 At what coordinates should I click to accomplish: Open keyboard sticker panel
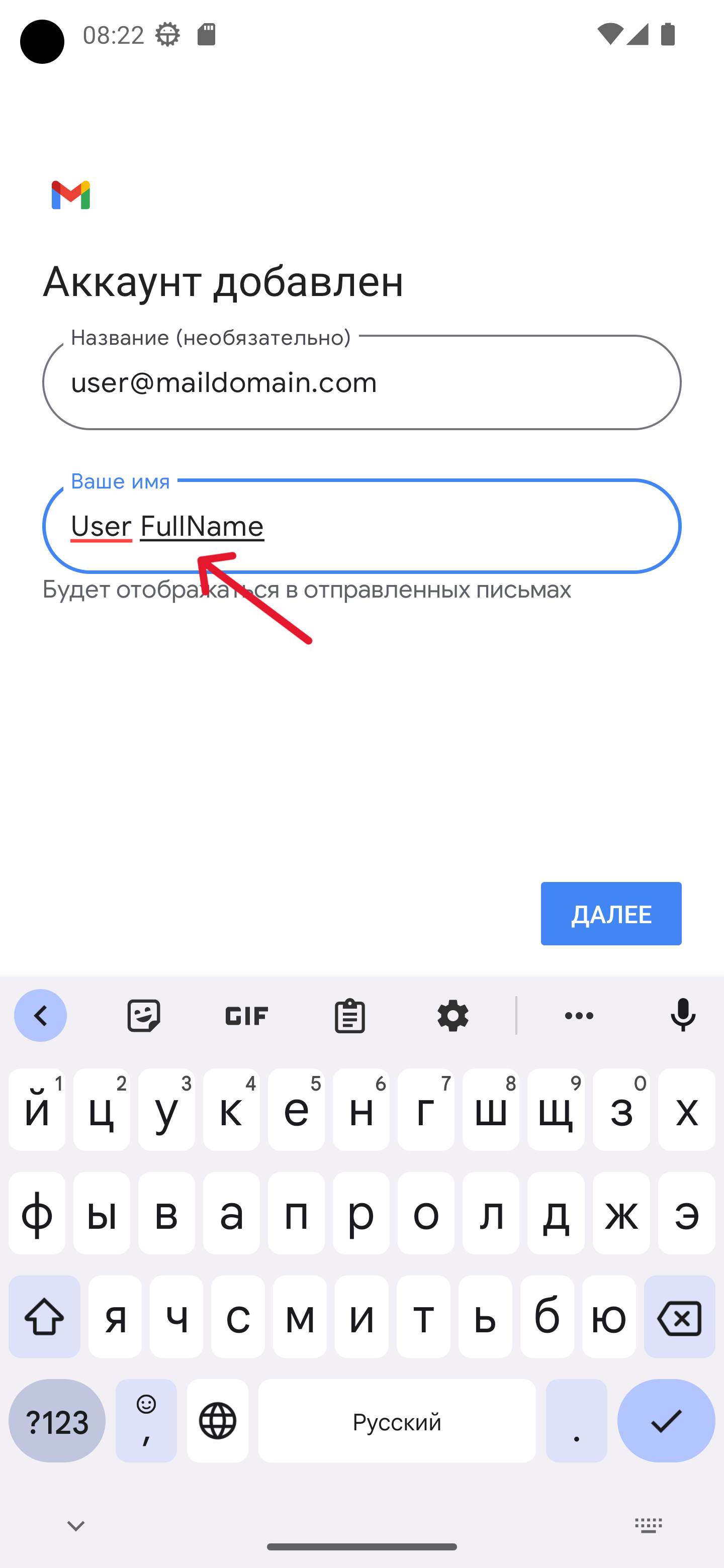(144, 1015)
